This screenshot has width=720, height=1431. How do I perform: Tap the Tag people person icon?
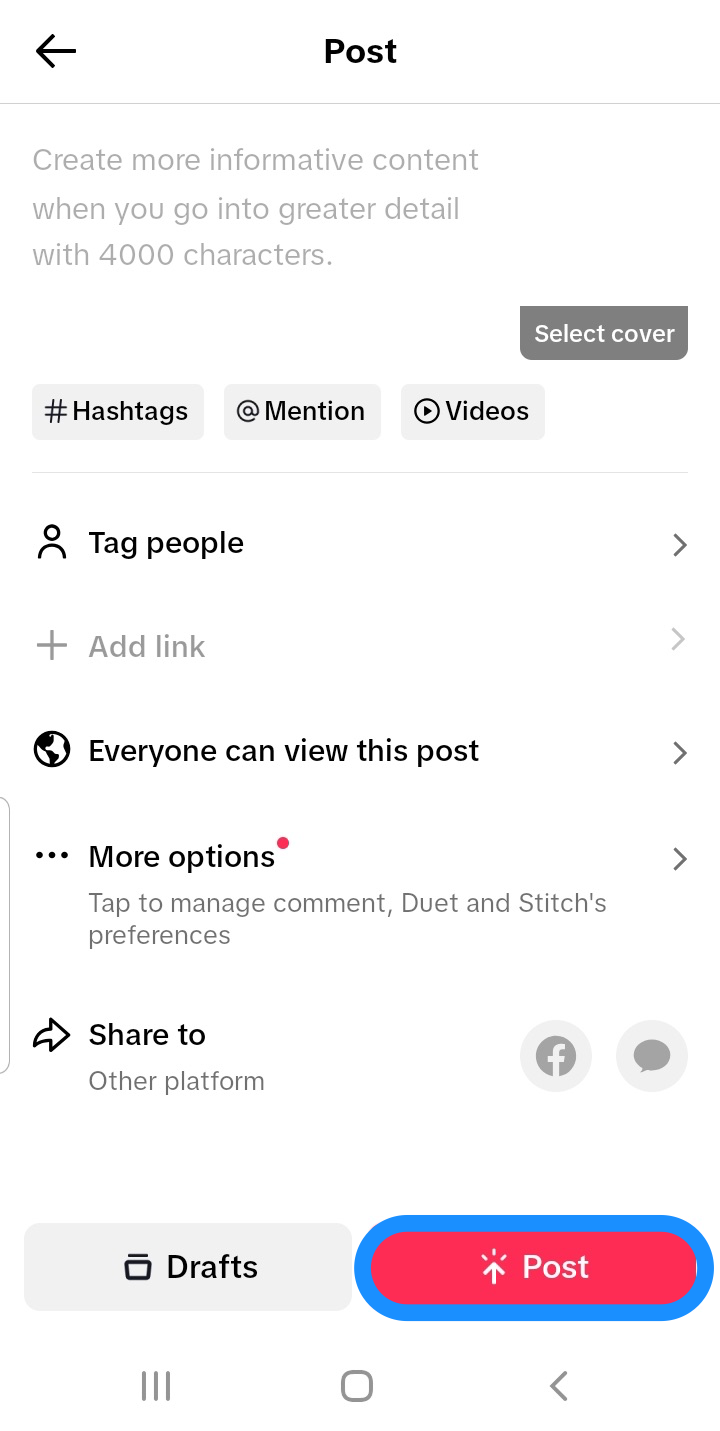point(51,542)
